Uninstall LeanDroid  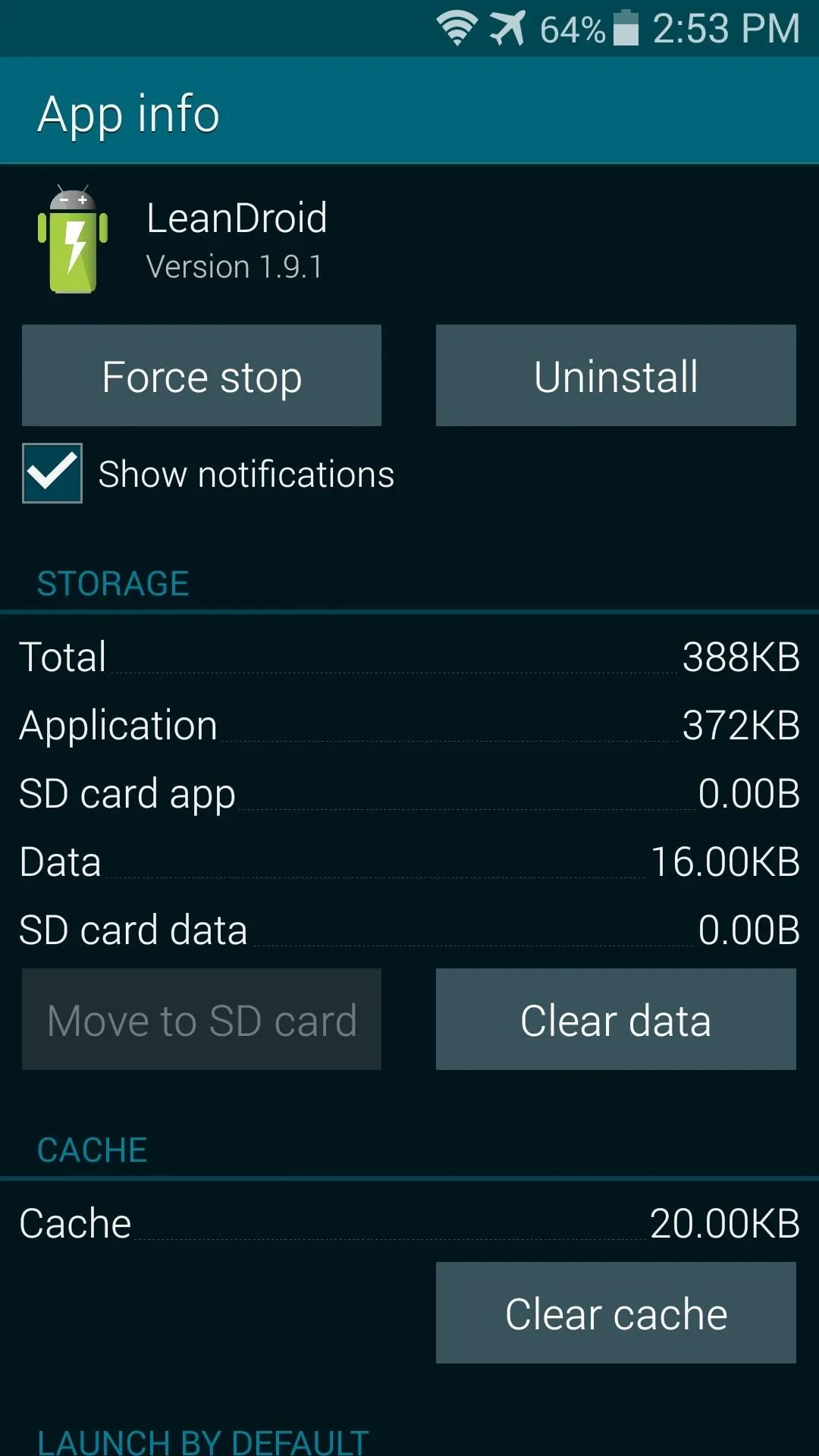(x=616, y=375)
